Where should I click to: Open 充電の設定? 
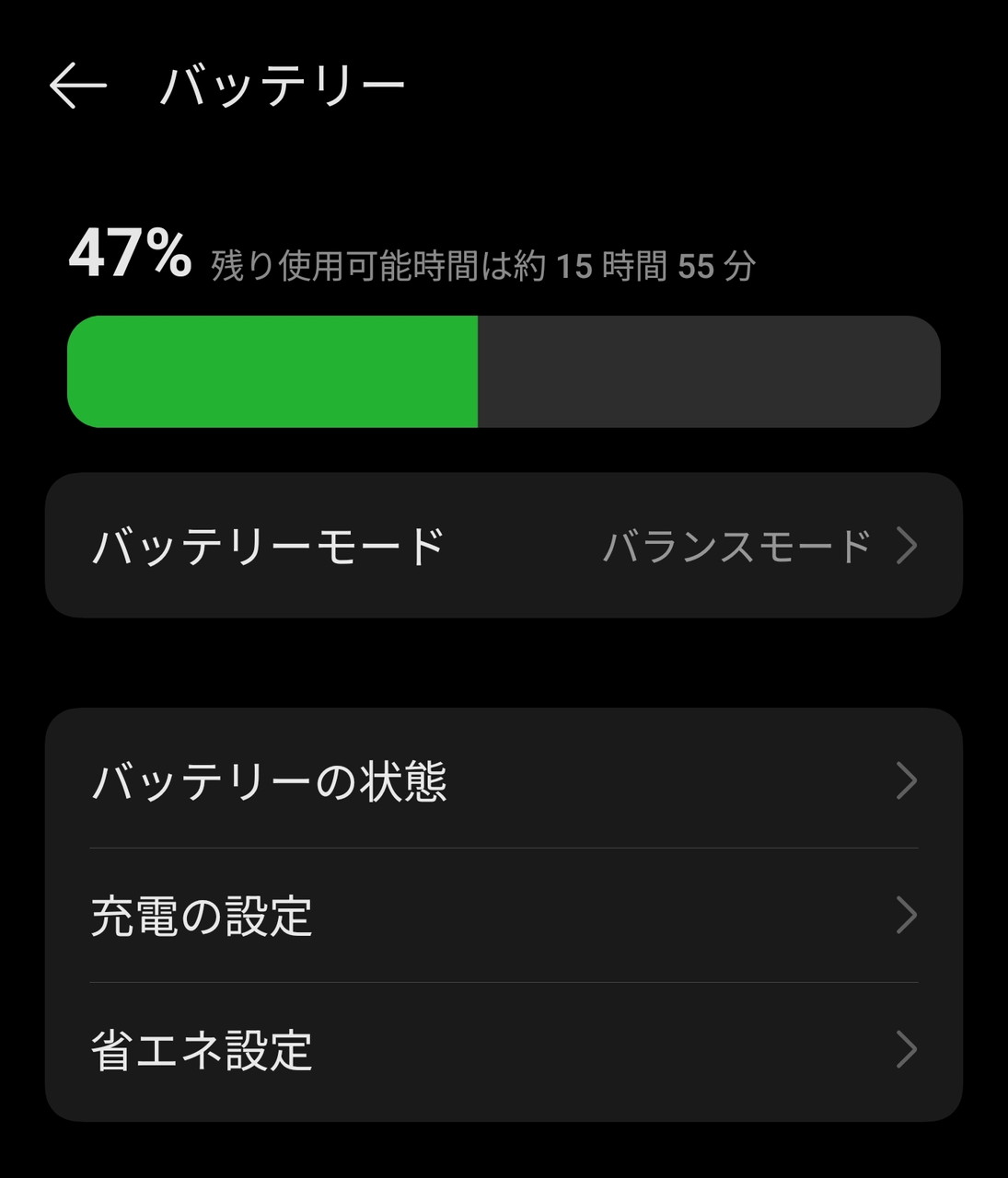(x=504, y=916)
